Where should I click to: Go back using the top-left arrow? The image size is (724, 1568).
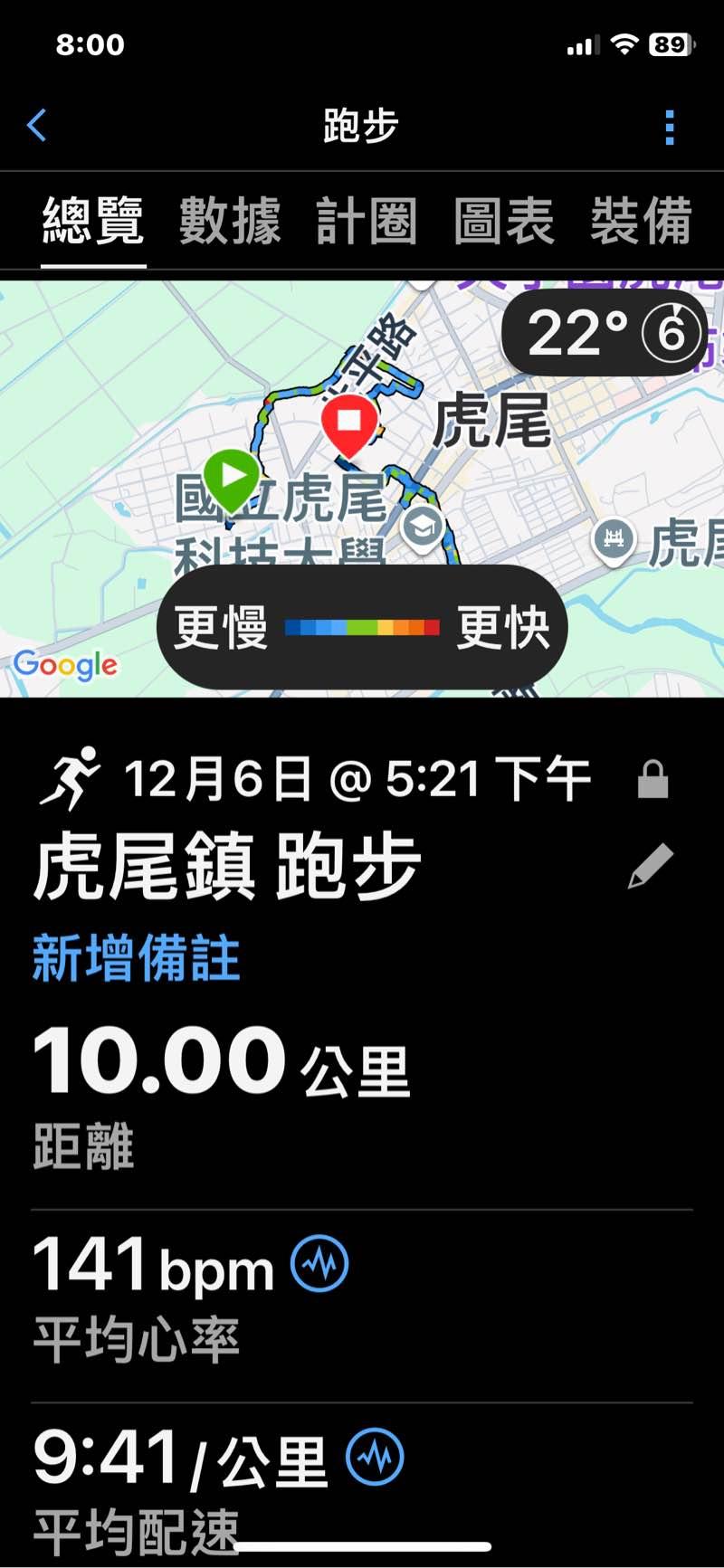(37, 126)
